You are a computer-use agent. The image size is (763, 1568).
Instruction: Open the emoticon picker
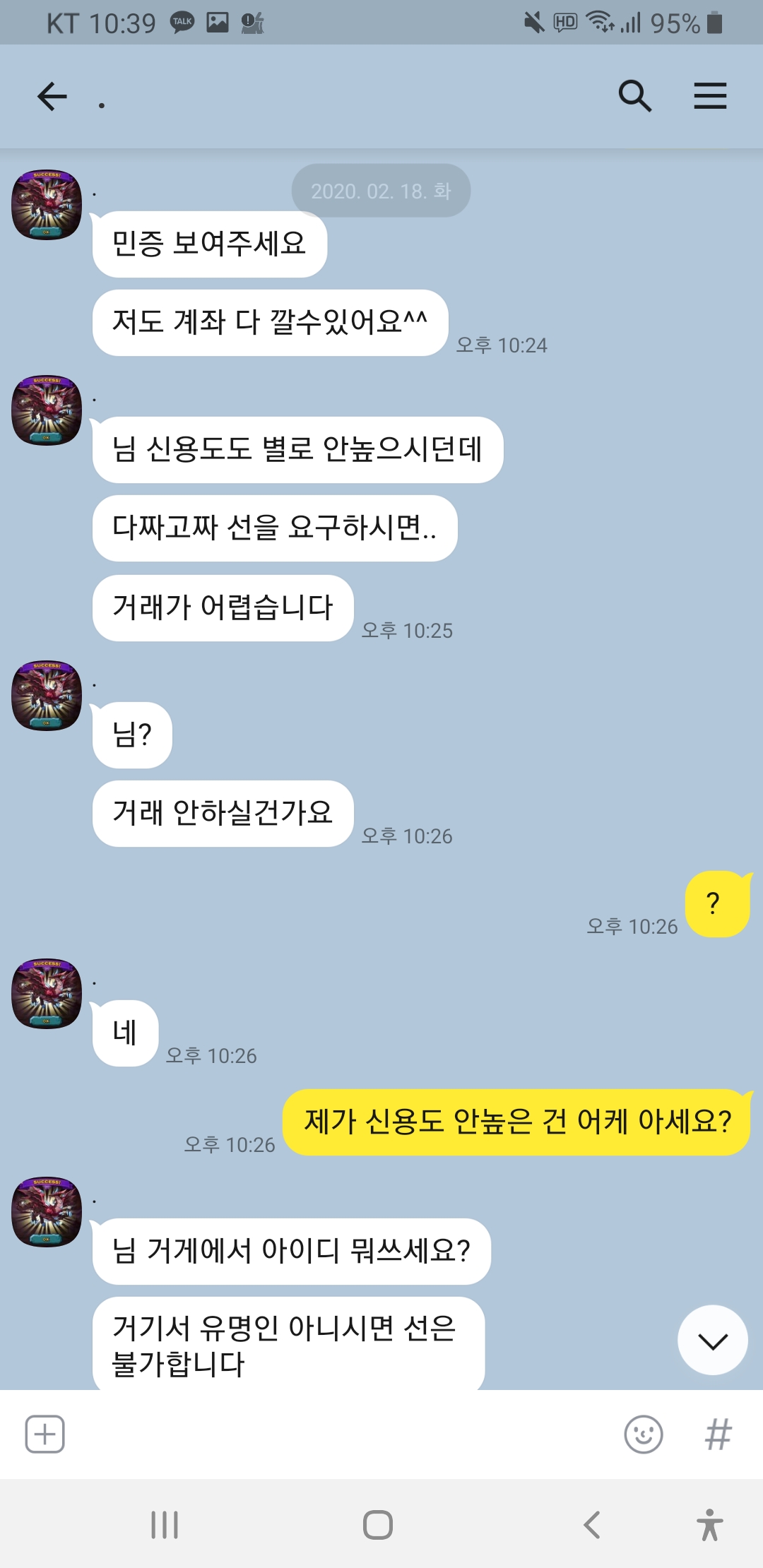[x=643, y=1435]
